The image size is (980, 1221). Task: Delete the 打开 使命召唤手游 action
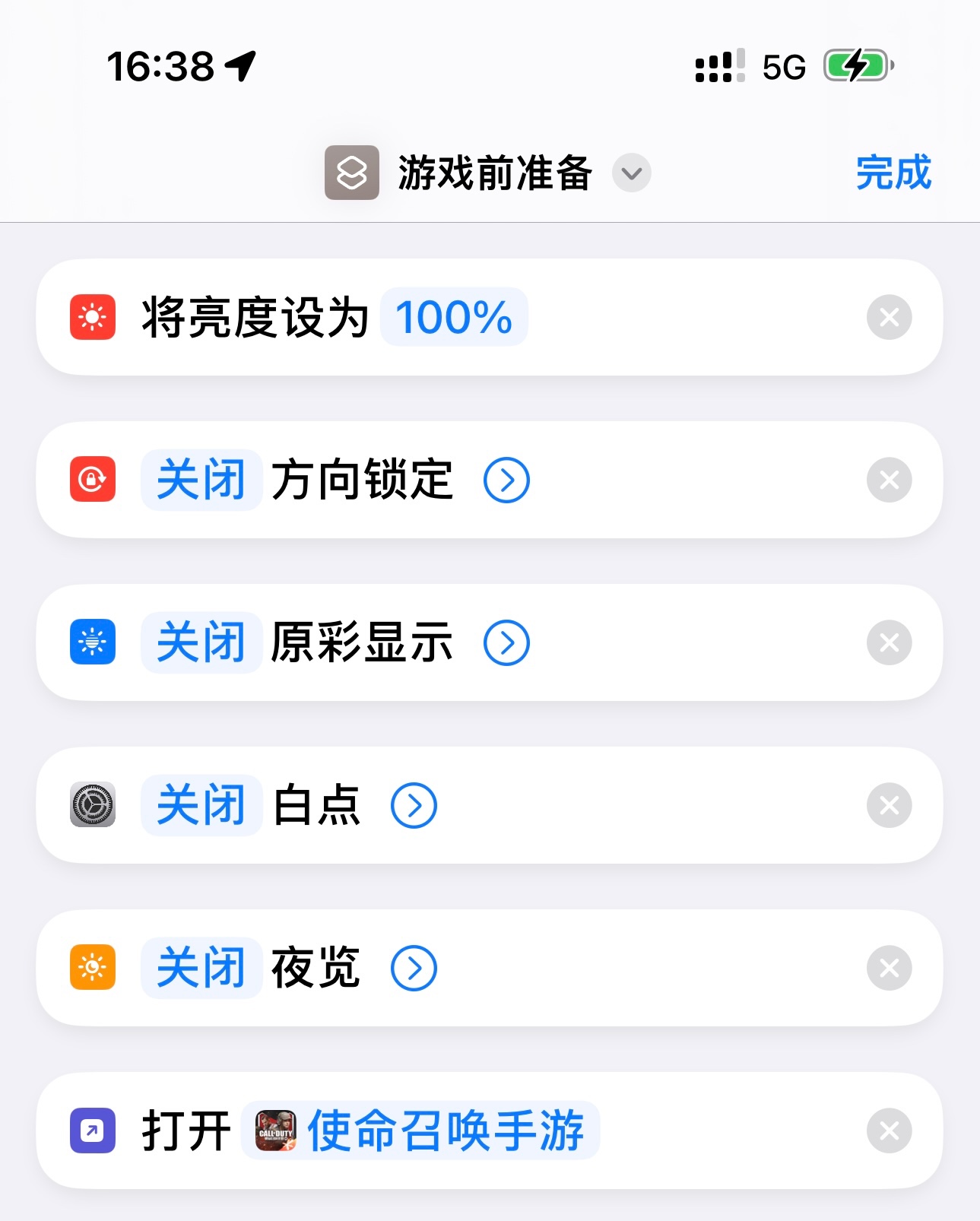pyautogui.click(x=889, y=1131)
